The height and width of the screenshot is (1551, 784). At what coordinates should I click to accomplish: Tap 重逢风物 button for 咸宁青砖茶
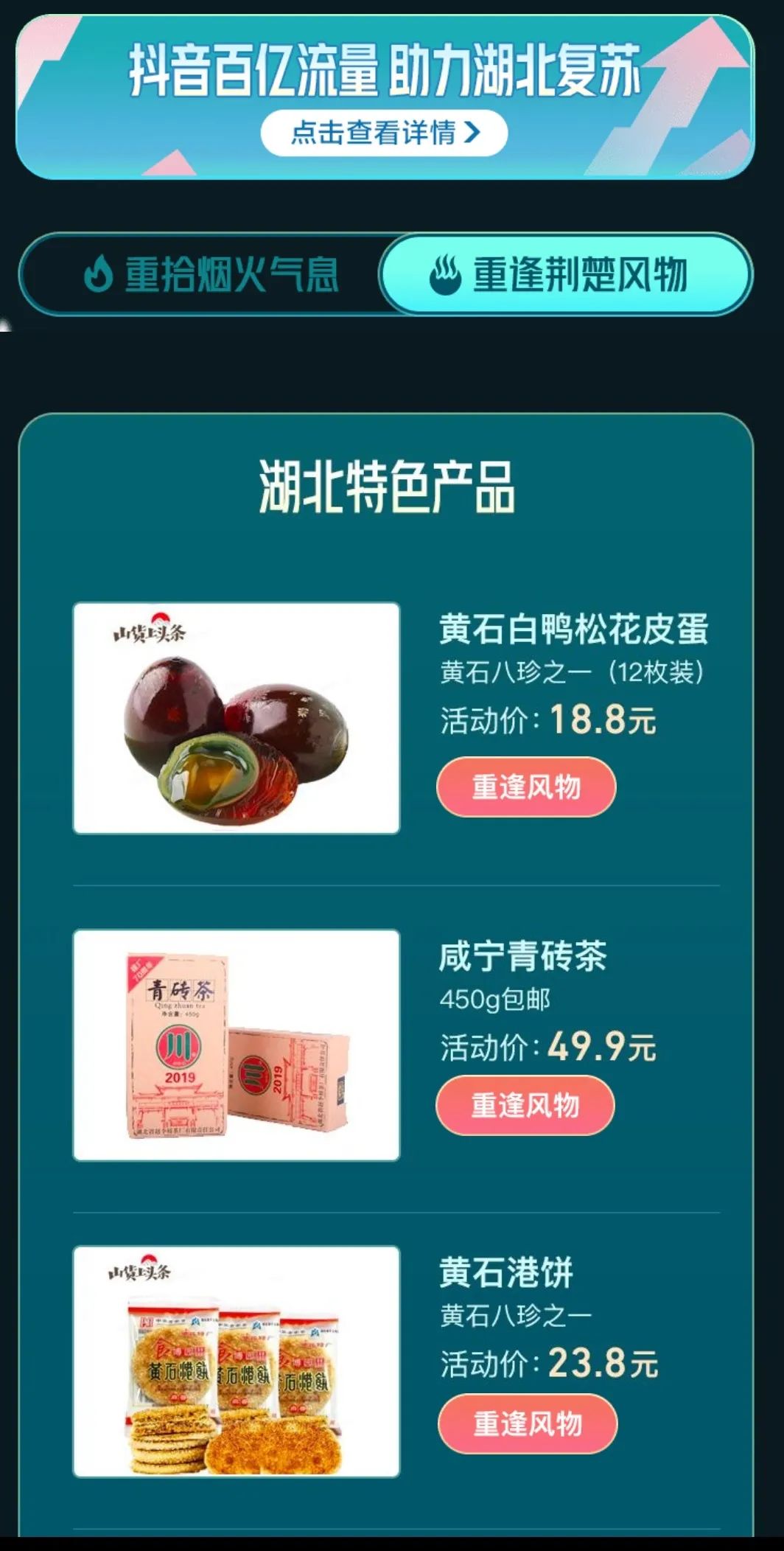coord(525,1105)
